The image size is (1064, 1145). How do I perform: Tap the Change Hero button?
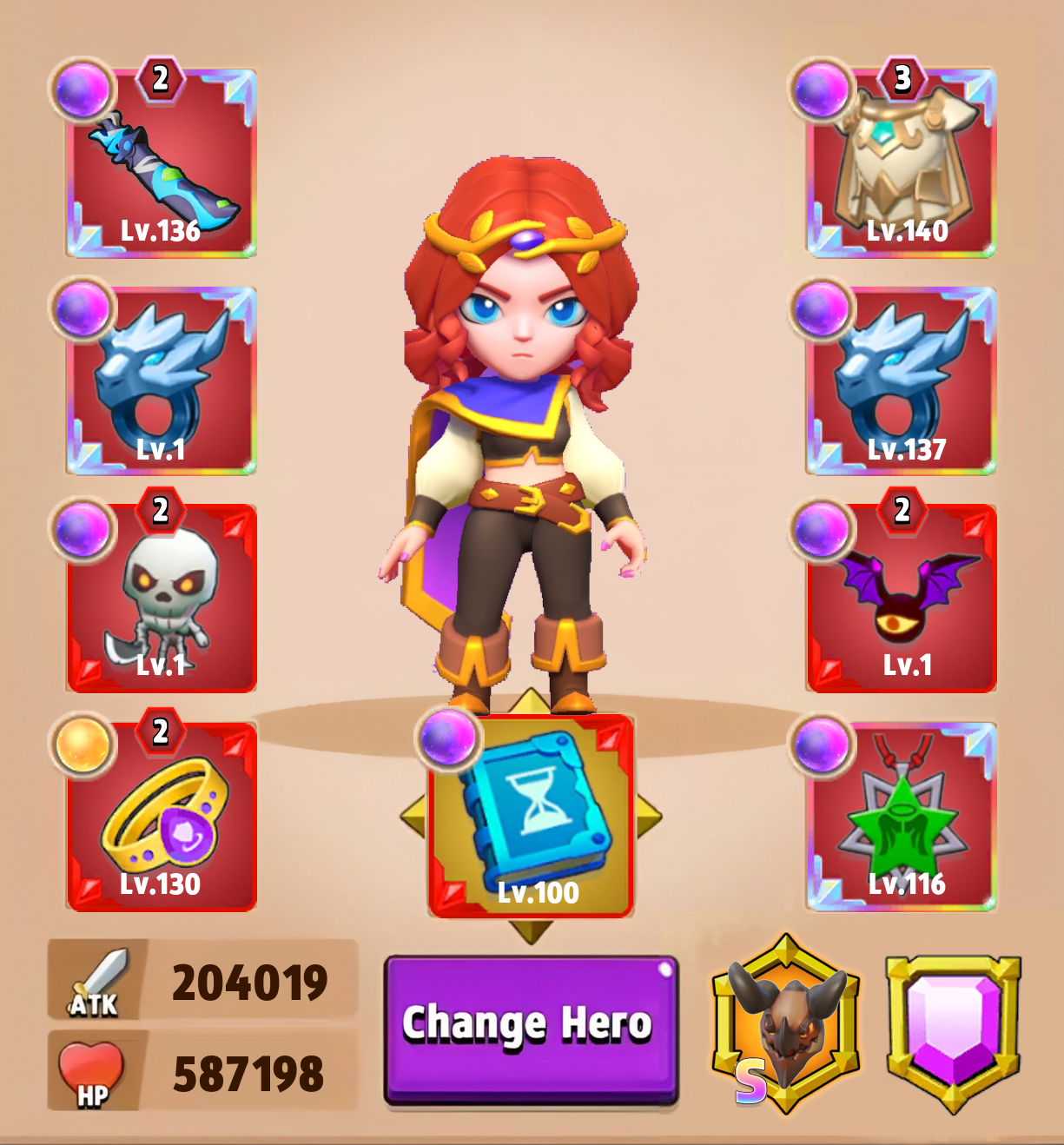(531, 1029)
